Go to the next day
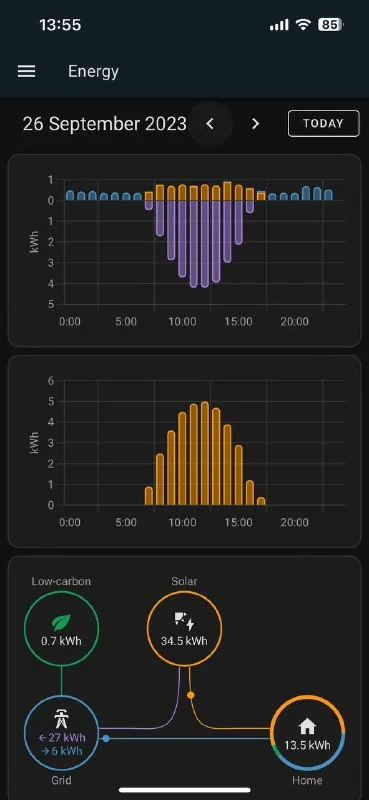Screen dimensions: 369x800 tap(256, 123)
